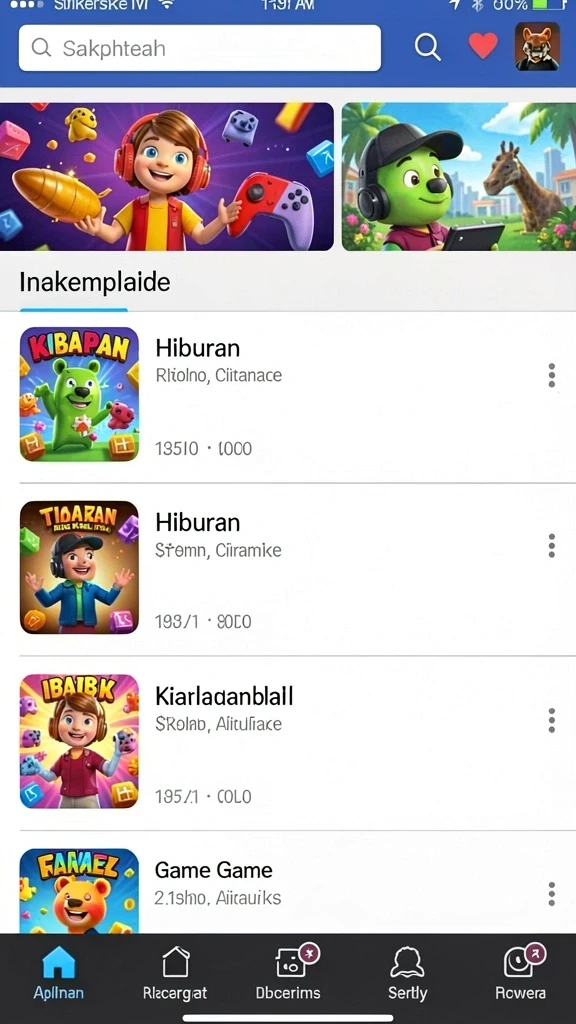Image resolution: width=576 pixels, height=1024 pixels.
Task: Switch to the Sertly tab
Action: 407,973
